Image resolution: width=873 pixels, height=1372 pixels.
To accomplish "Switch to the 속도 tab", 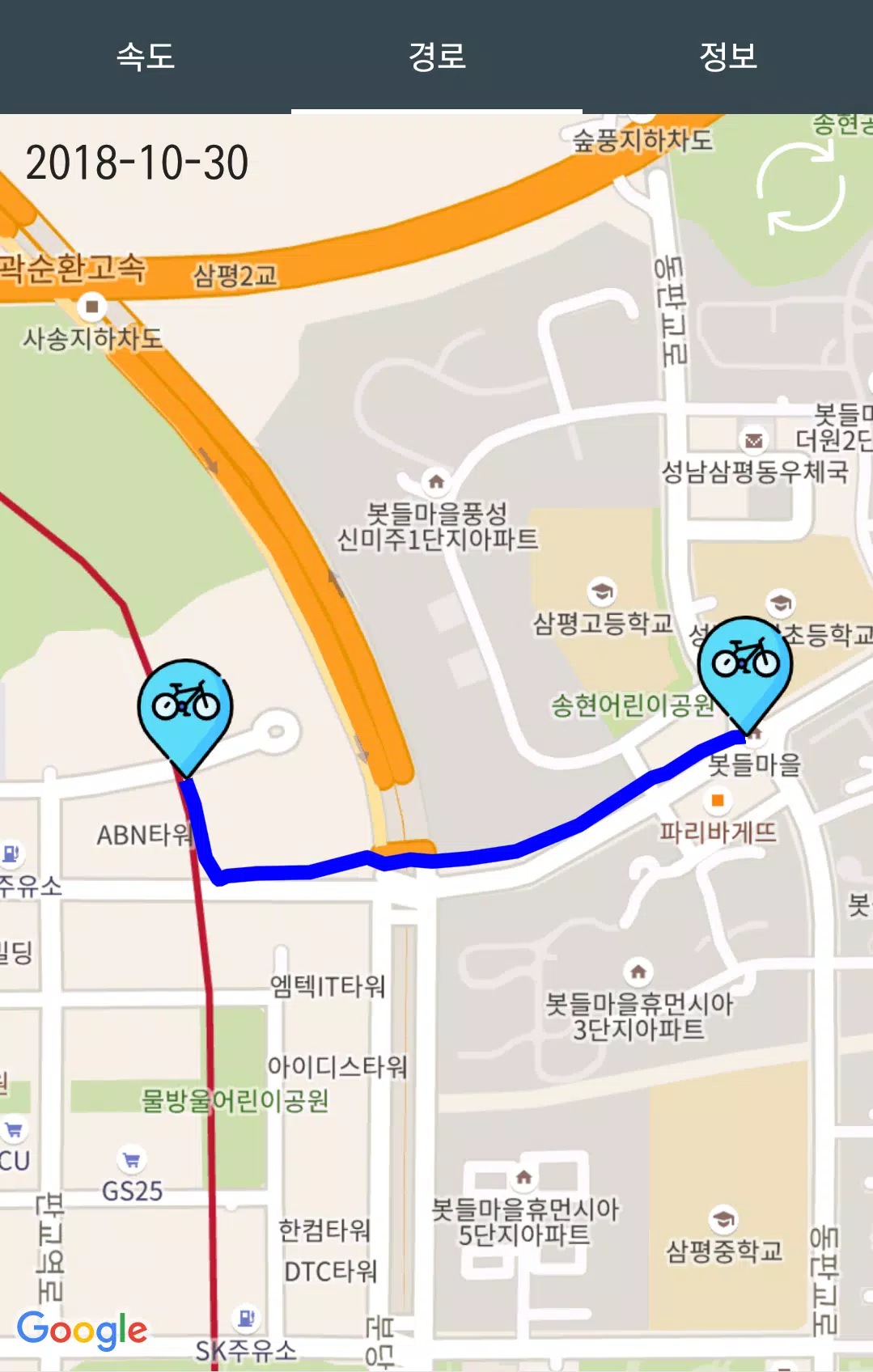I will click(146, 57).
